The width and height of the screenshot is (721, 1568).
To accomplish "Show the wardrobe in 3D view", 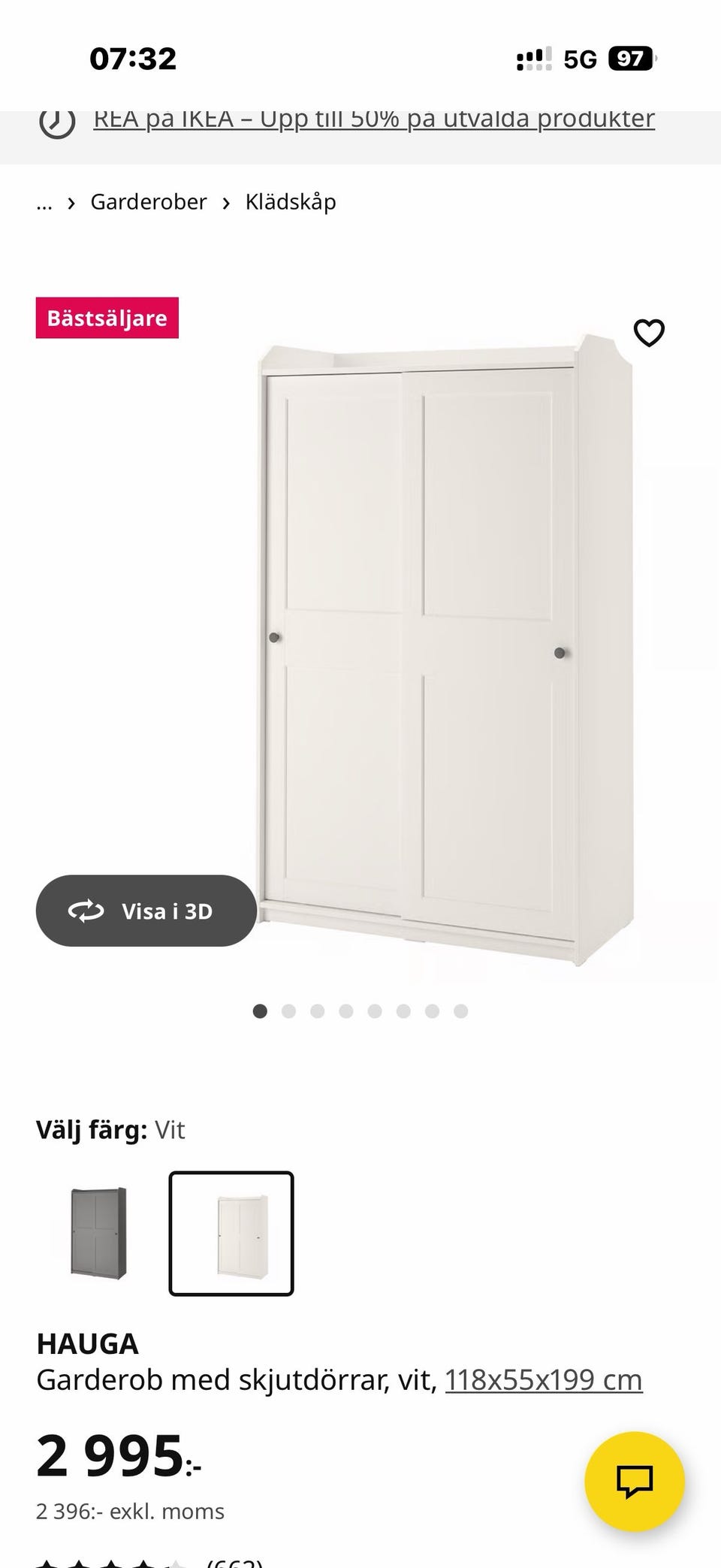I will (146, 911).
